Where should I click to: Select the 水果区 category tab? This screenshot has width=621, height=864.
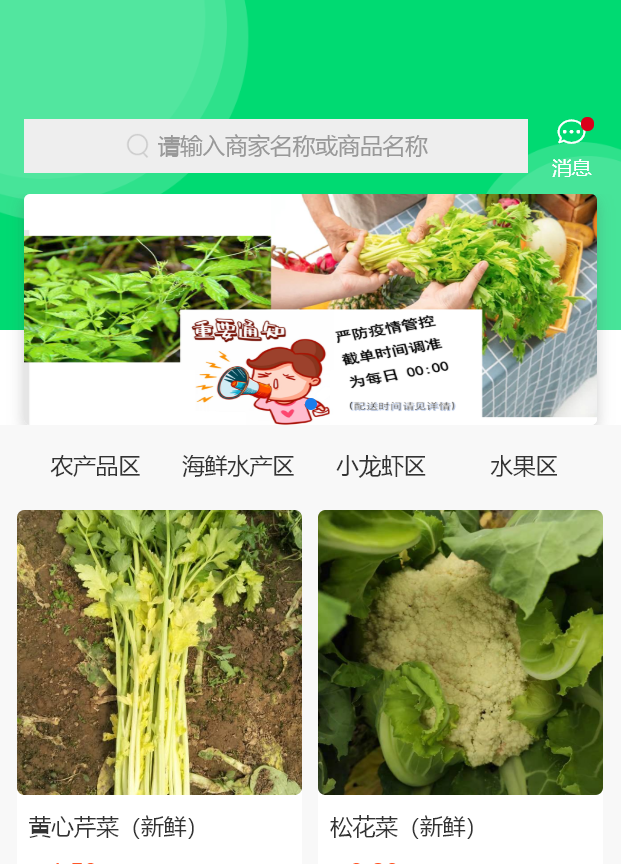523,466
